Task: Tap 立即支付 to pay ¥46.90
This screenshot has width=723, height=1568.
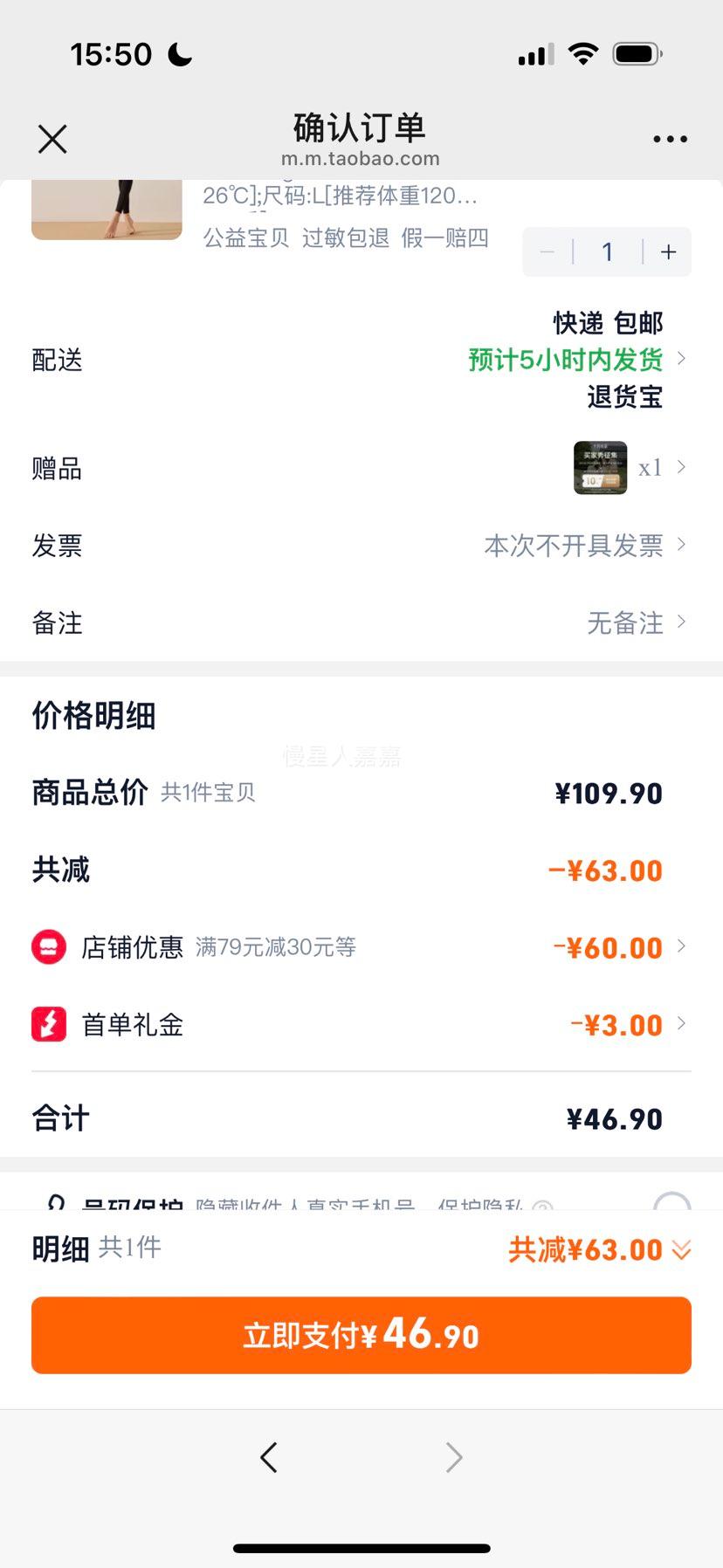Action: coord(361,1335)
